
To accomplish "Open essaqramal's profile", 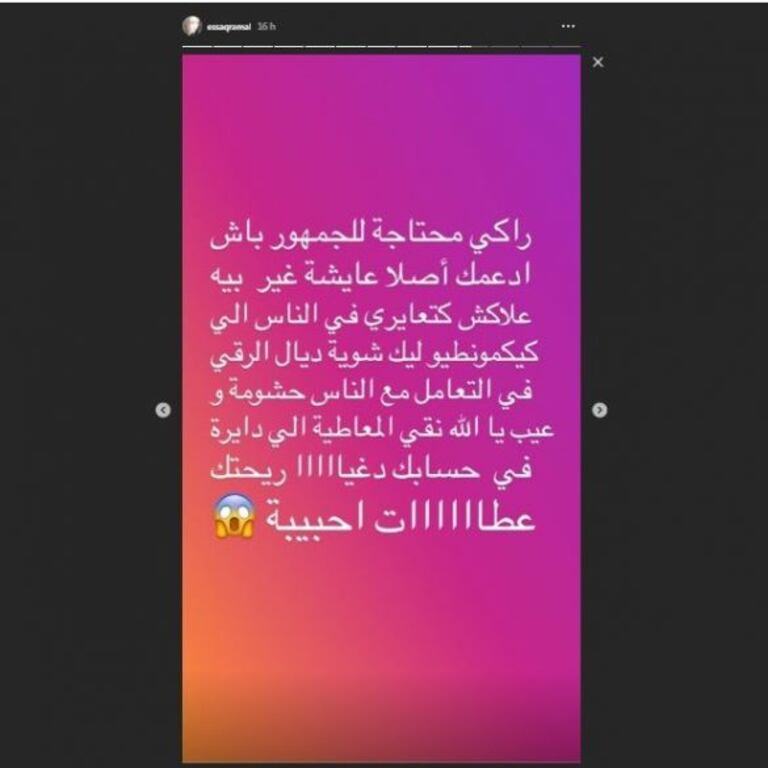I will pos(228,26).
